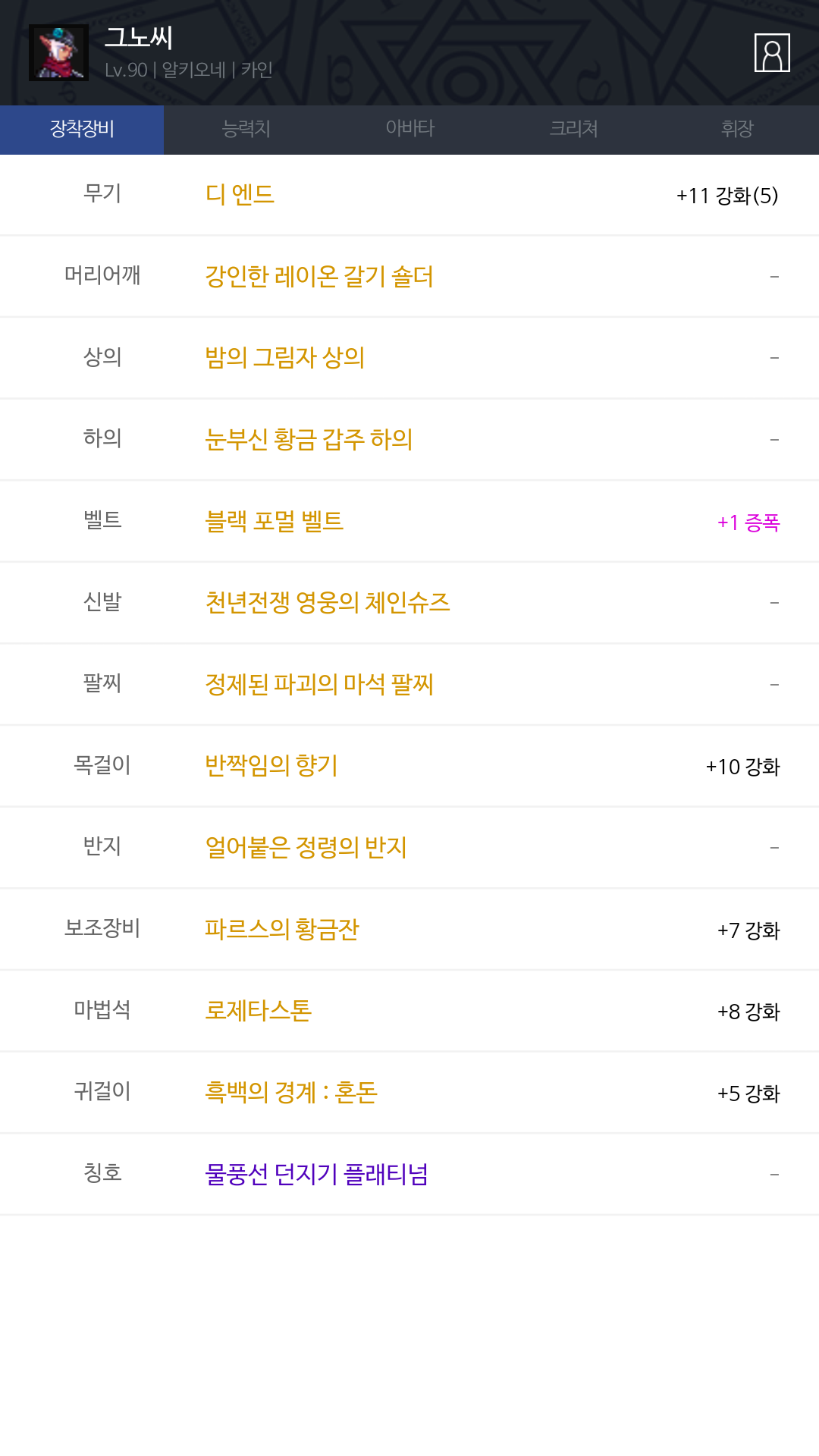Switch to the 아바타 tab
The width and height of the screenshot is (819, 1456).
(x=409, y=129)
